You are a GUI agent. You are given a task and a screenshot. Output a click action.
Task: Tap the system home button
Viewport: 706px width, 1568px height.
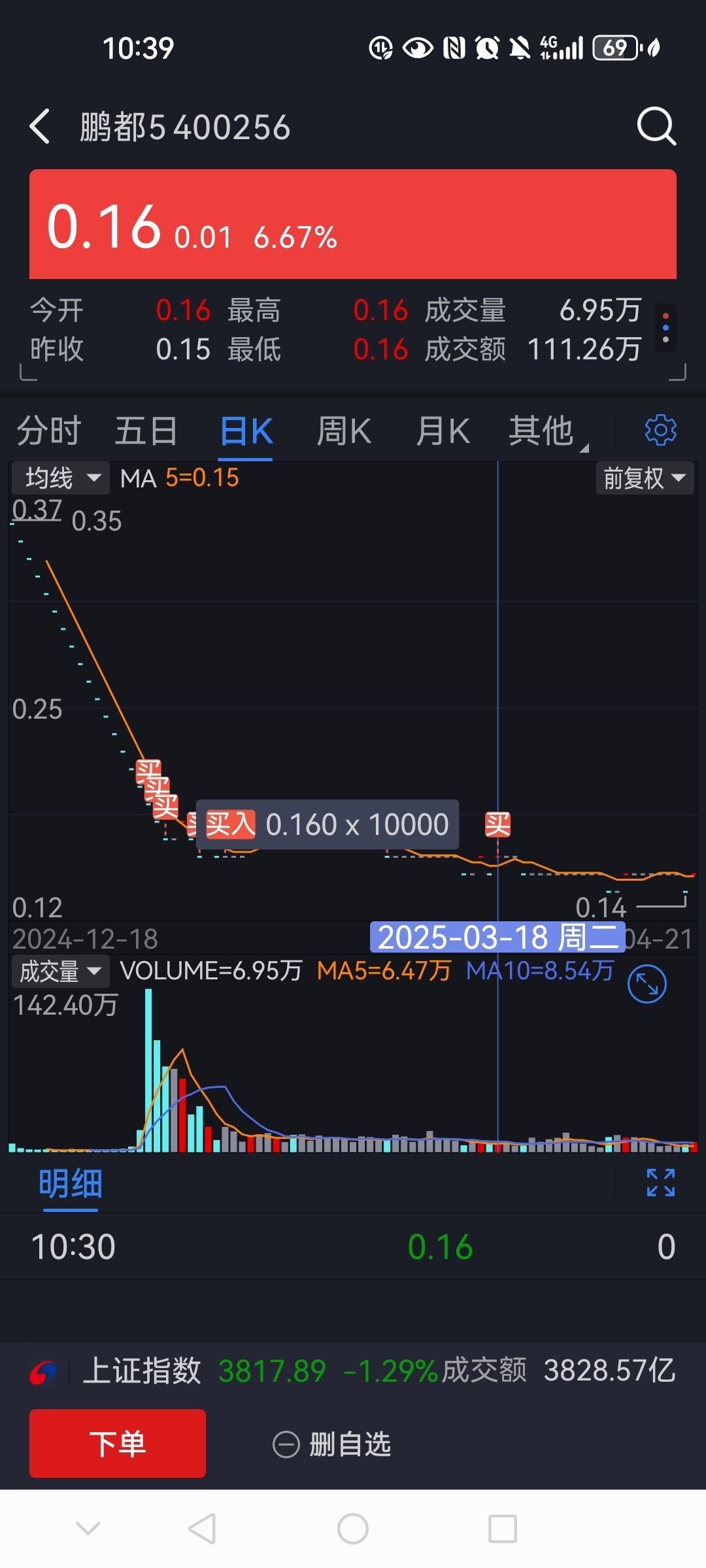353,1529
